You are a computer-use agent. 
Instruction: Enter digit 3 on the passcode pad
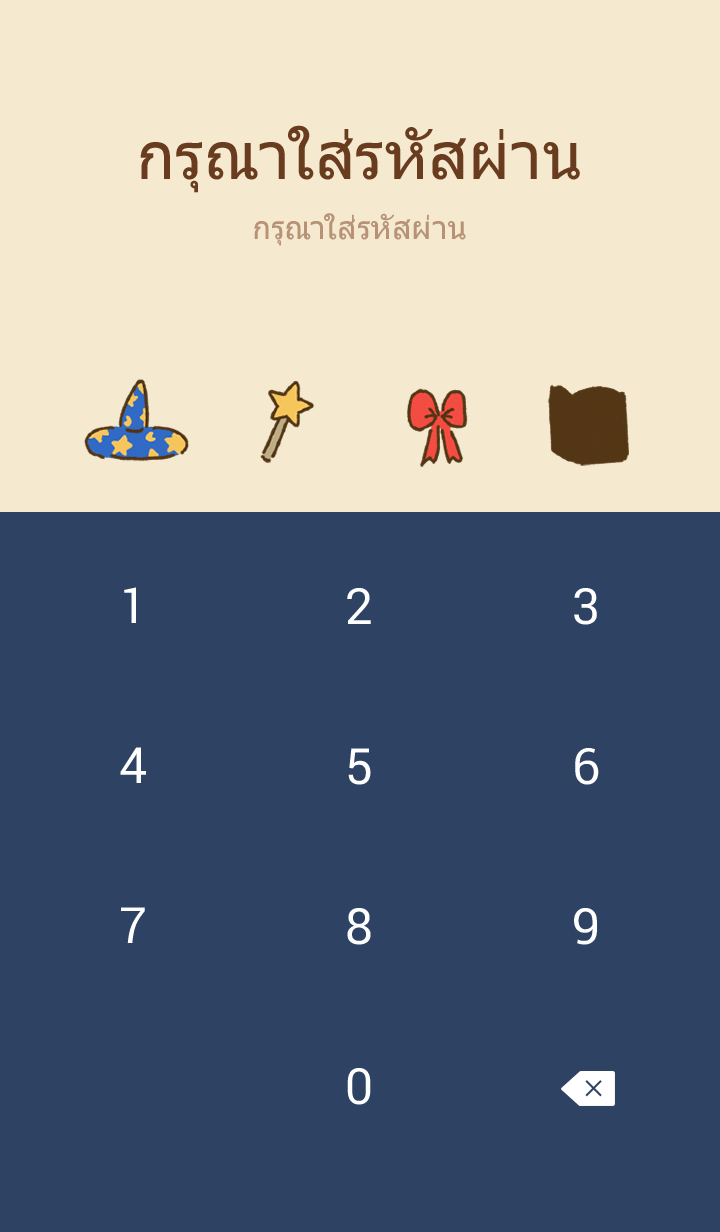586,607
